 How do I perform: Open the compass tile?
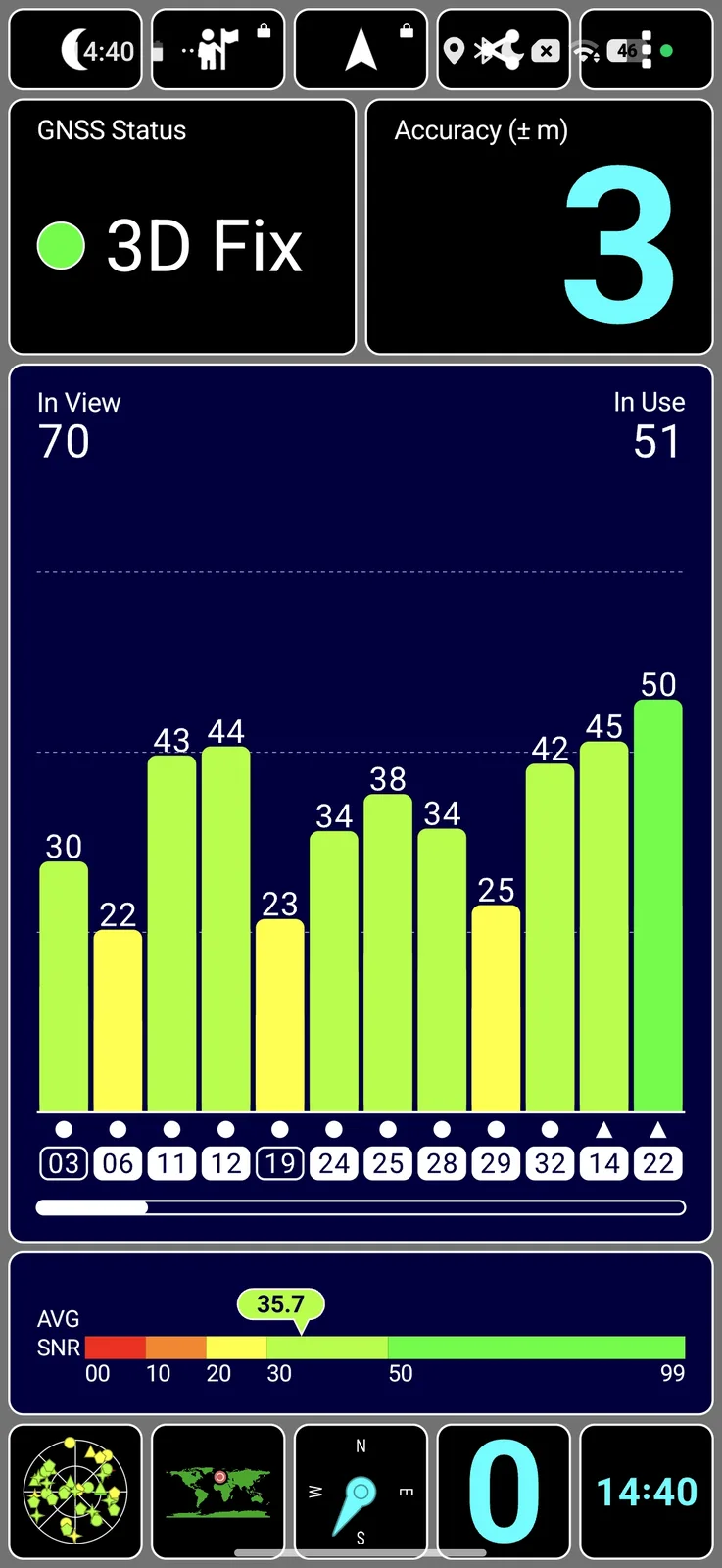click(361, 1492)
